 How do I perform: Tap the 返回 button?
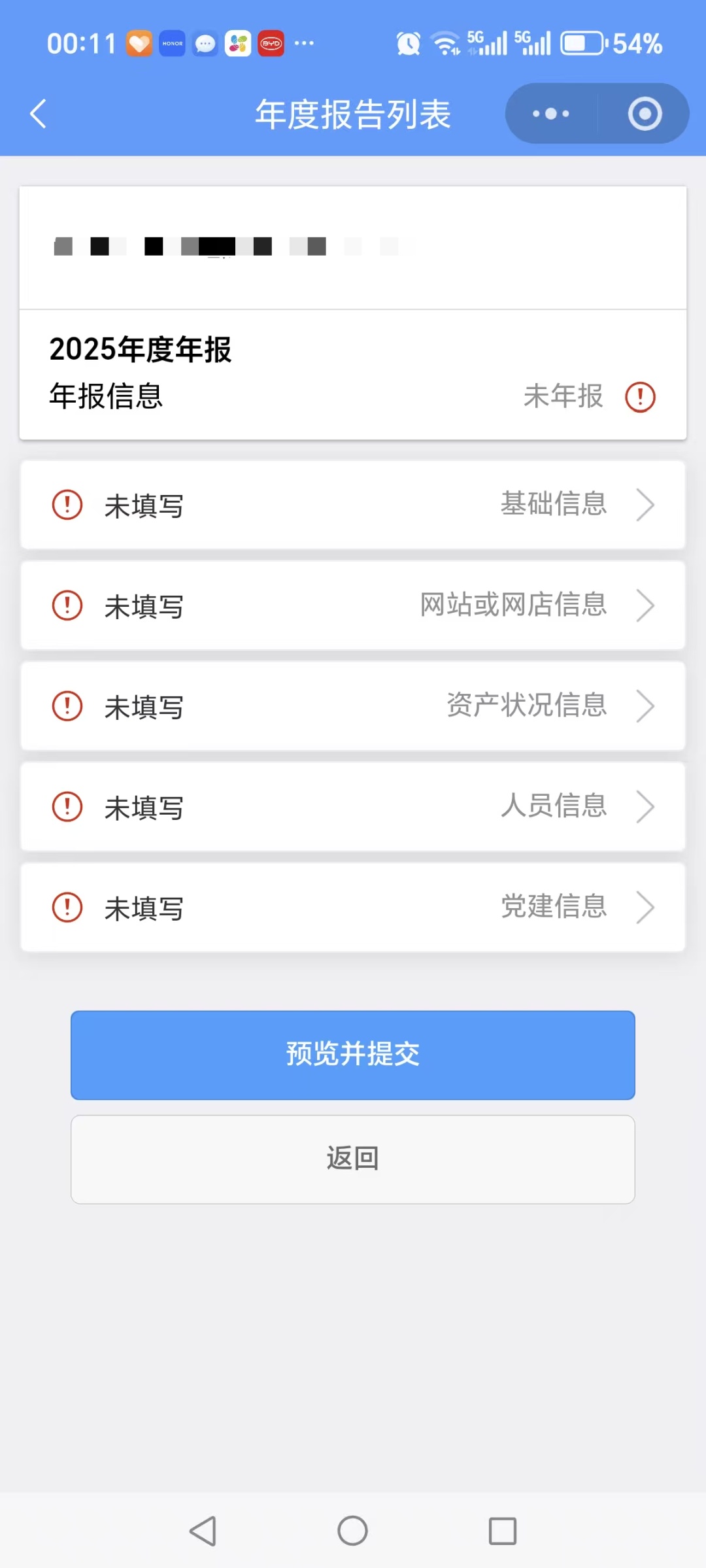coord(353,1159)
